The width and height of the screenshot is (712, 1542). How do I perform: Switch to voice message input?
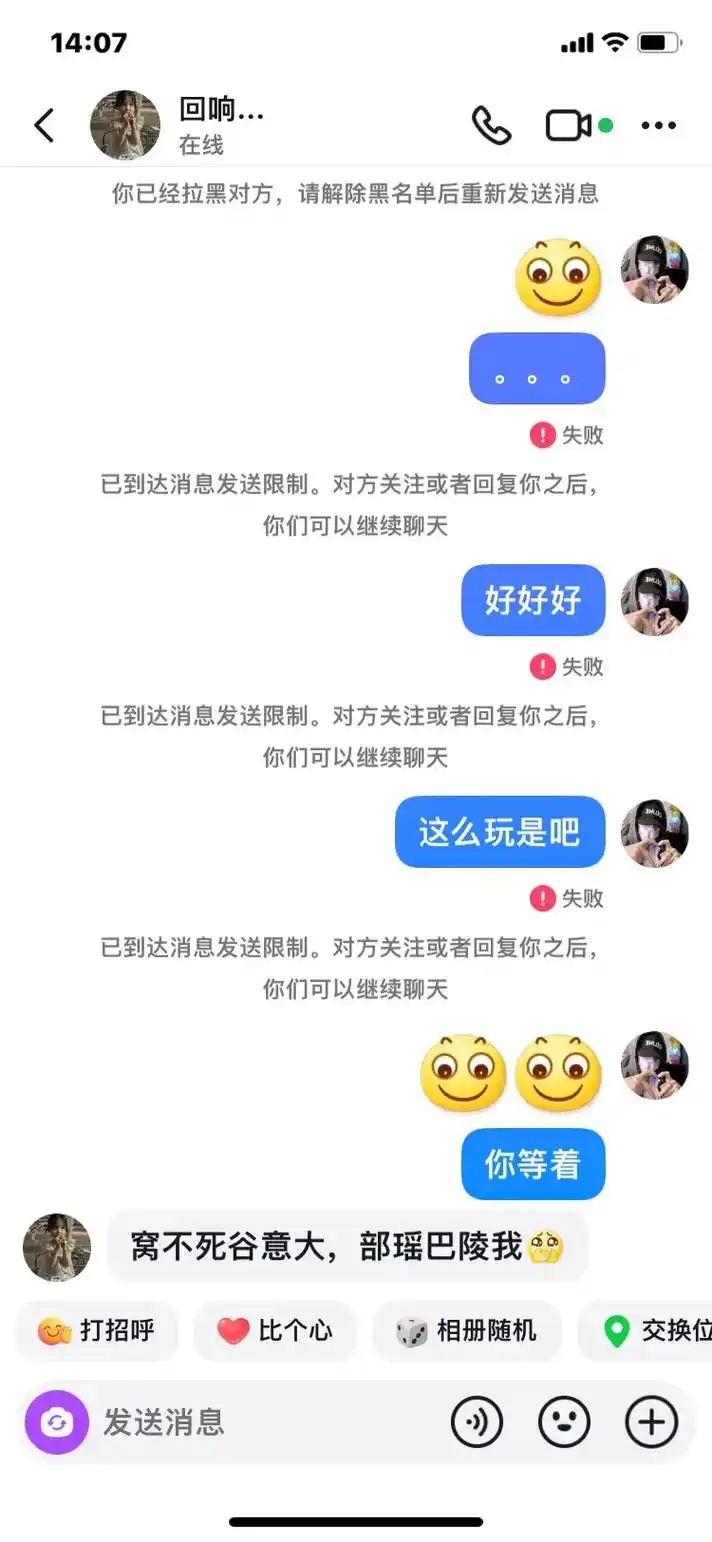[476, 1422]
